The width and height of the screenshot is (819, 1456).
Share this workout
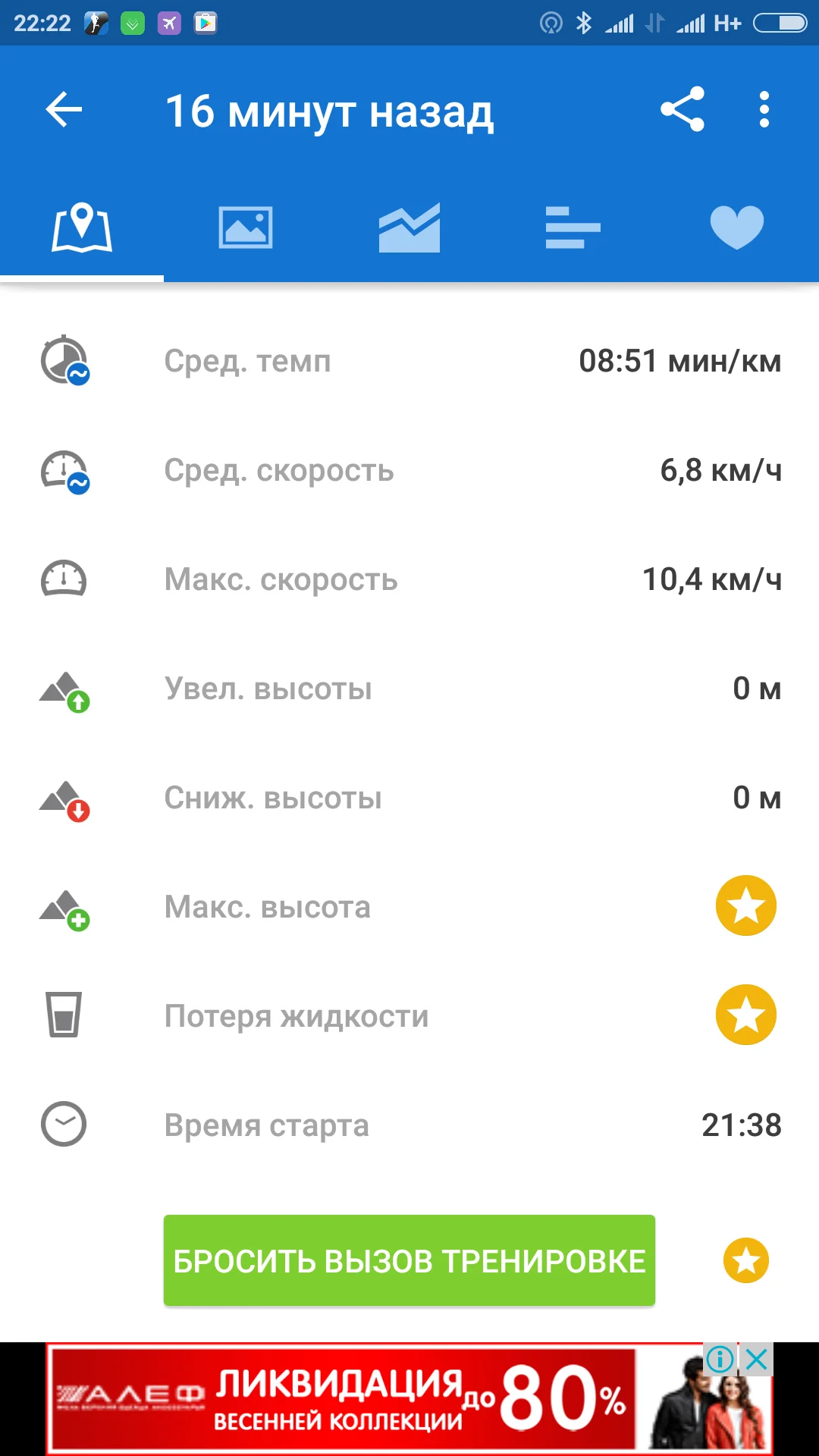[x=682, y=111]
